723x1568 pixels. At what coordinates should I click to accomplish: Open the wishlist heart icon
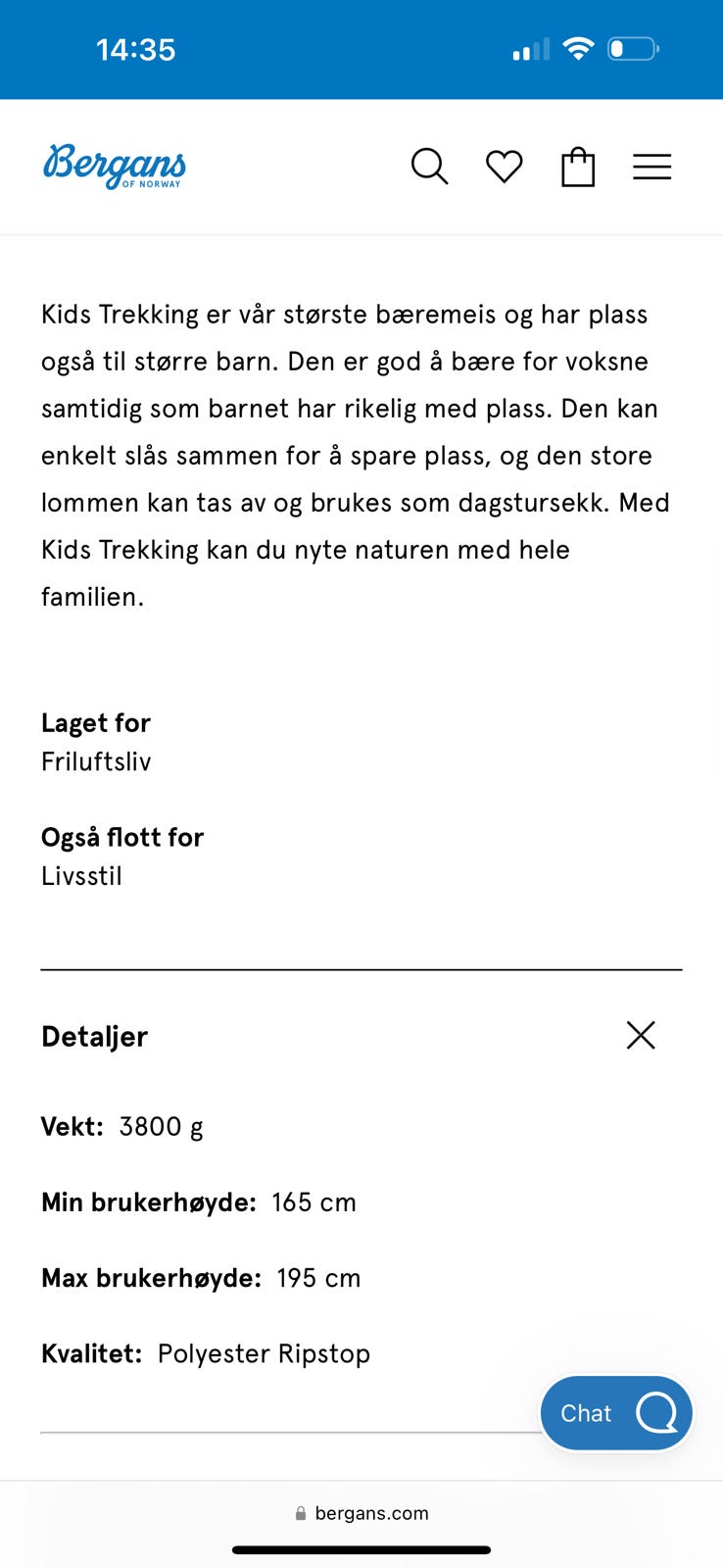pyautogui.click(x=504, y=167)
